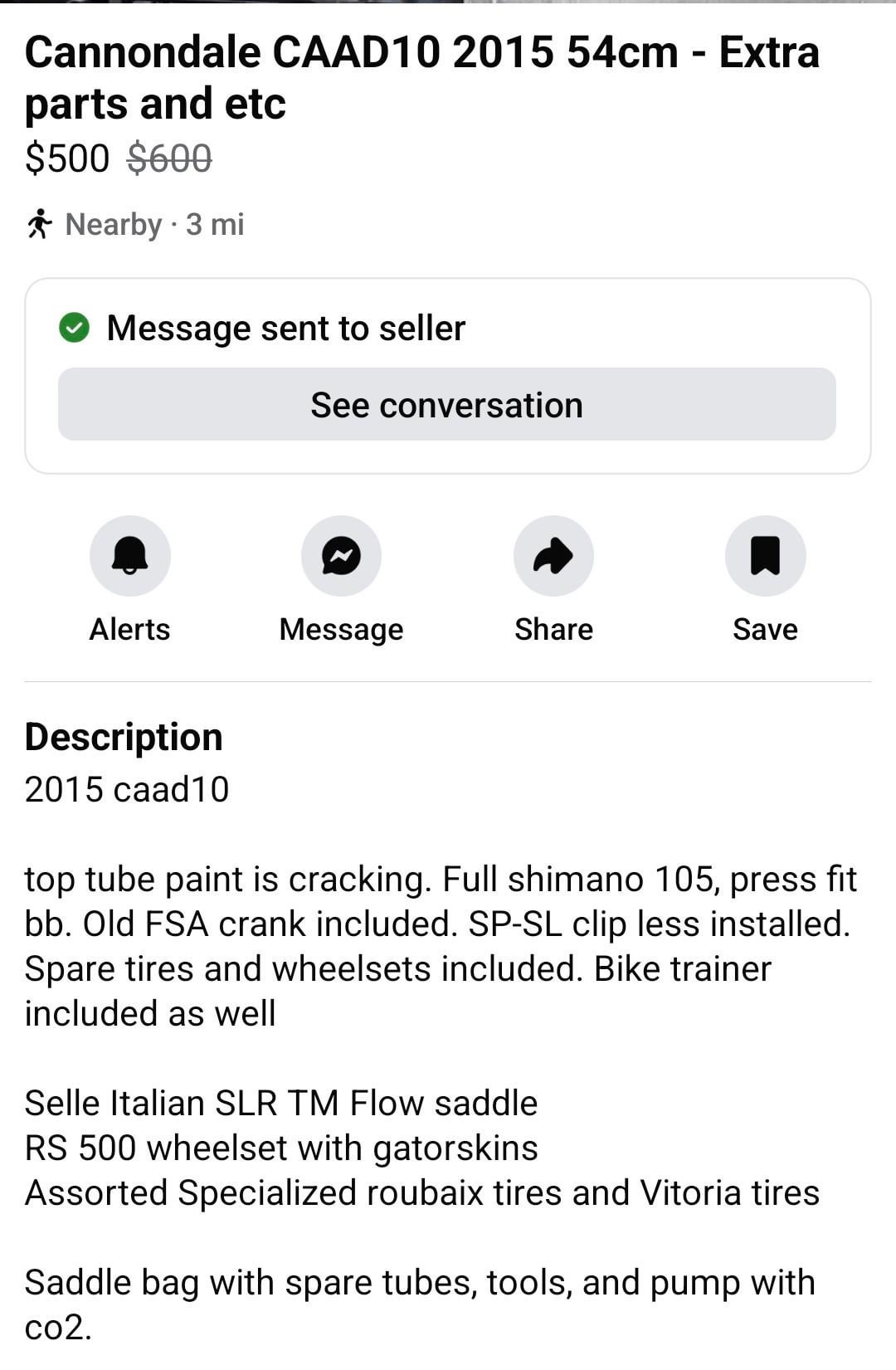This screenshot has width=896, height=1370.
Task: Share the Cannondale CAAD10 listing
Action: tap(553, 556)
